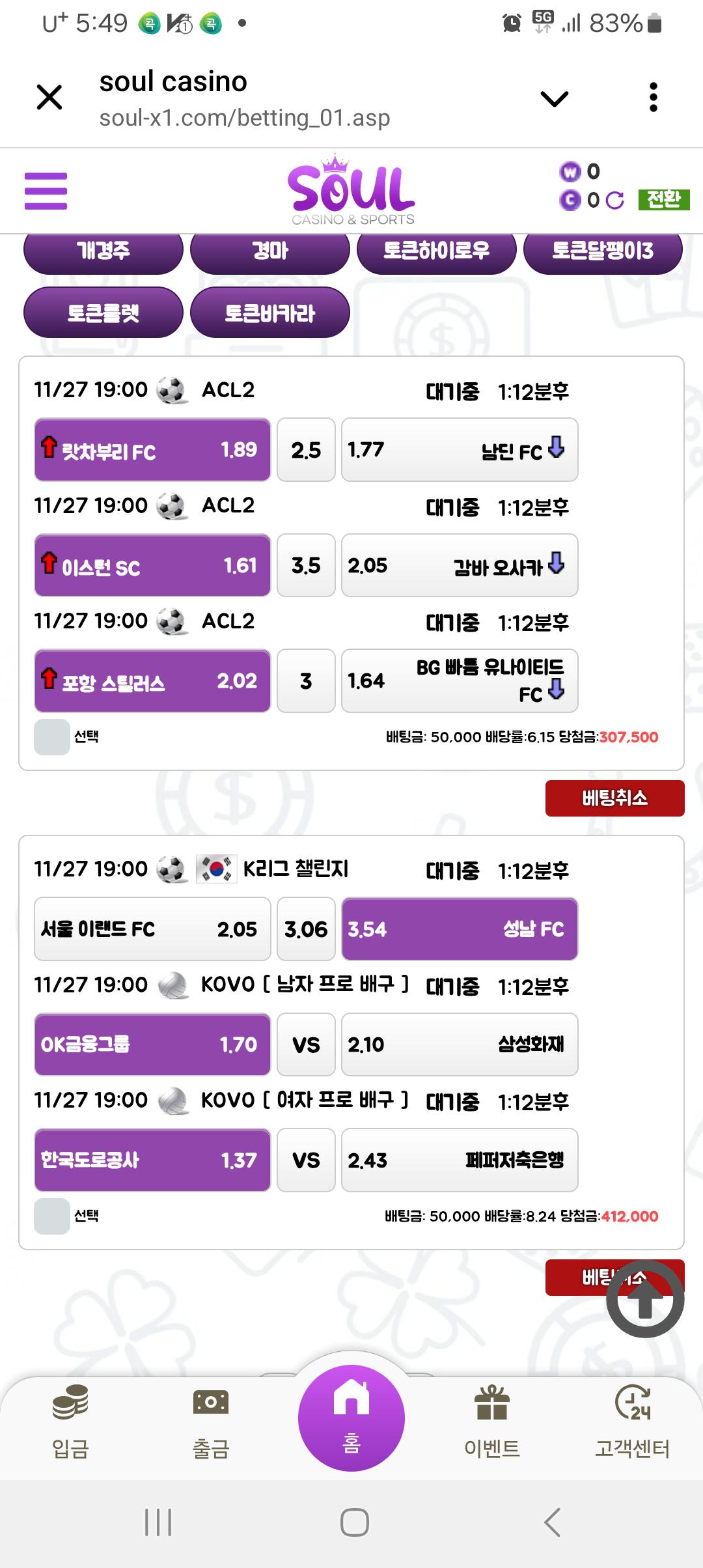Check the 선택 box for the 307,500 bet

[52, 737]
